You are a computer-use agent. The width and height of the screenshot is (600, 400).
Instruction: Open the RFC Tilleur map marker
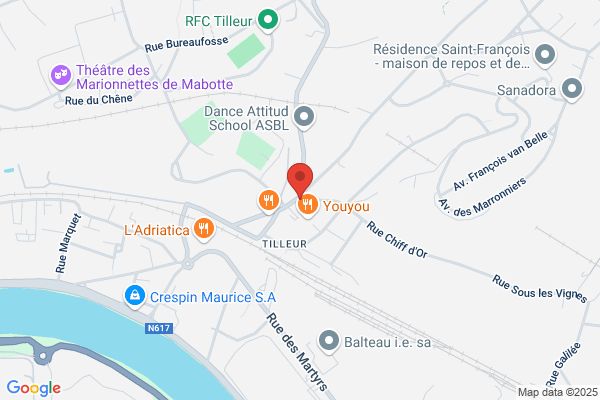(268, 20)
